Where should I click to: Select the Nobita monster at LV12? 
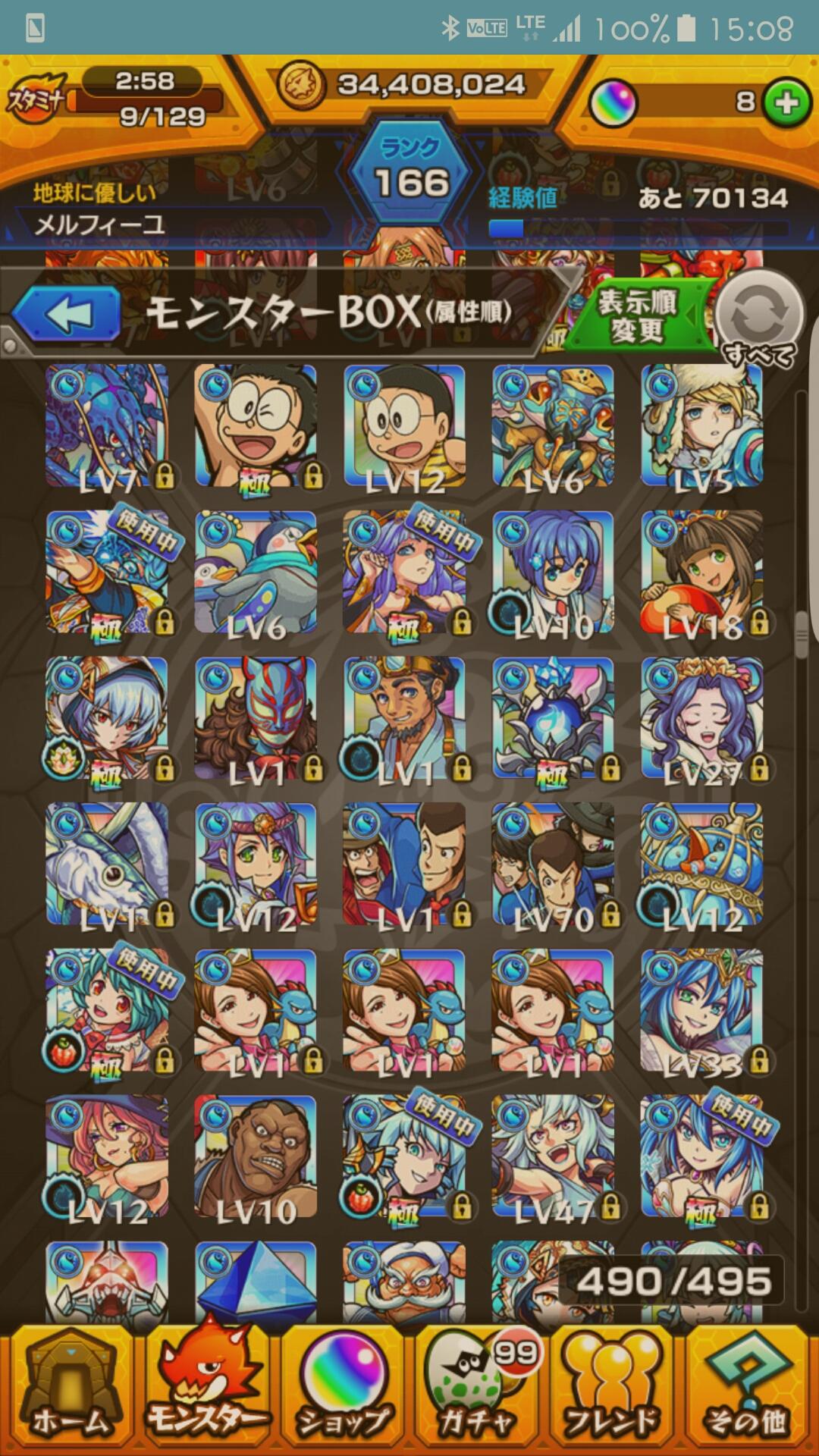click(x=404, y=426)
